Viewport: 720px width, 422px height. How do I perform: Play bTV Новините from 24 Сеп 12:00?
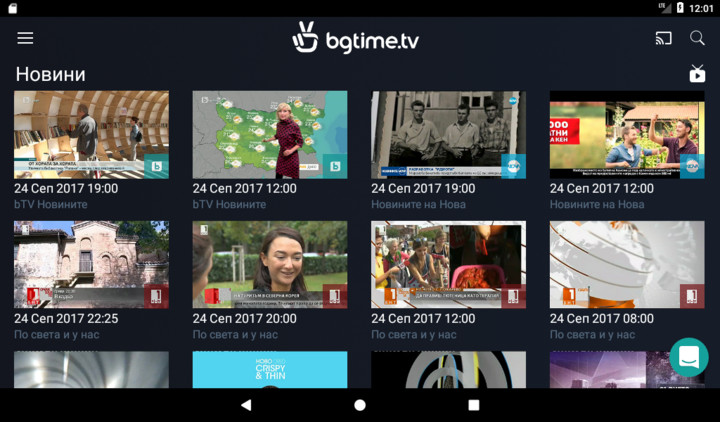pos(270,135)
